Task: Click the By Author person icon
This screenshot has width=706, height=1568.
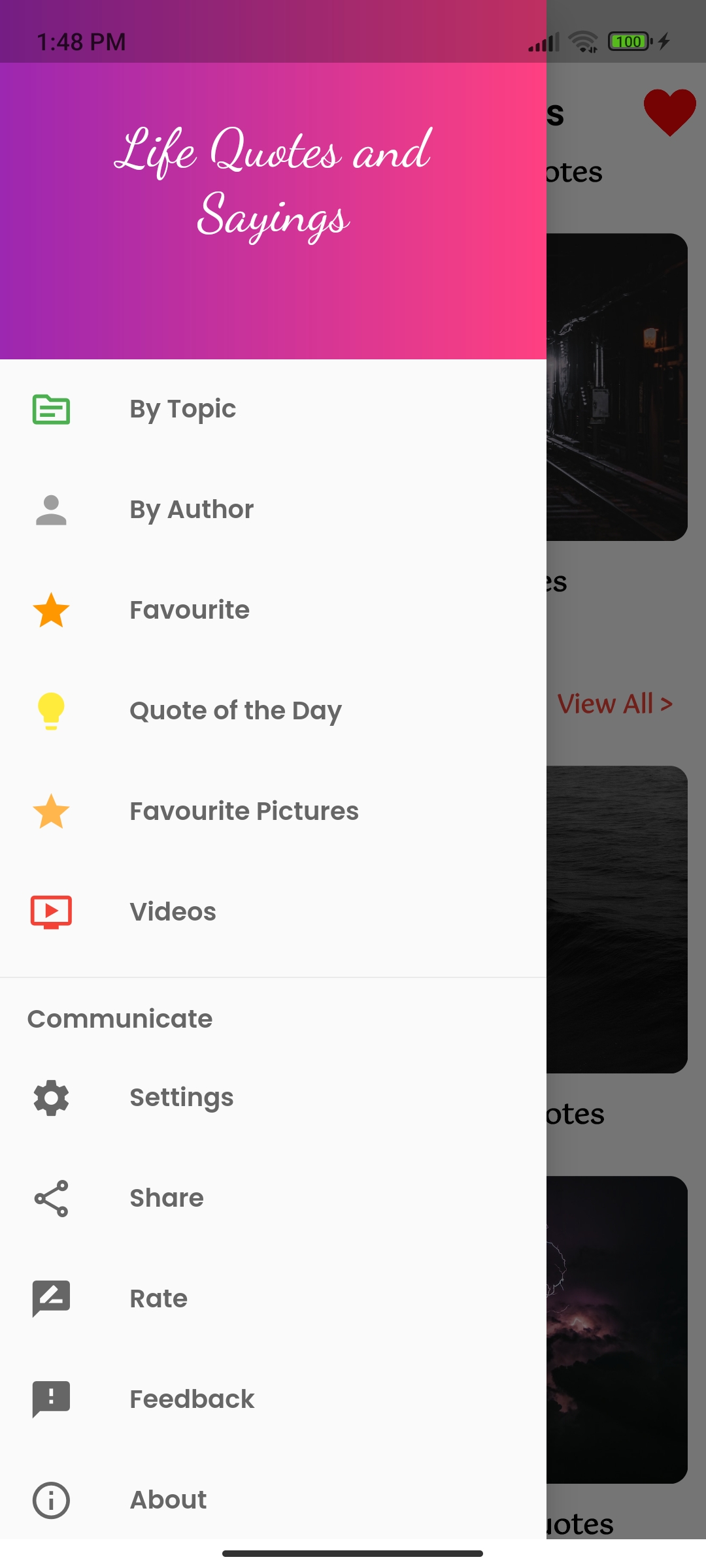Action: pos(51,511)
